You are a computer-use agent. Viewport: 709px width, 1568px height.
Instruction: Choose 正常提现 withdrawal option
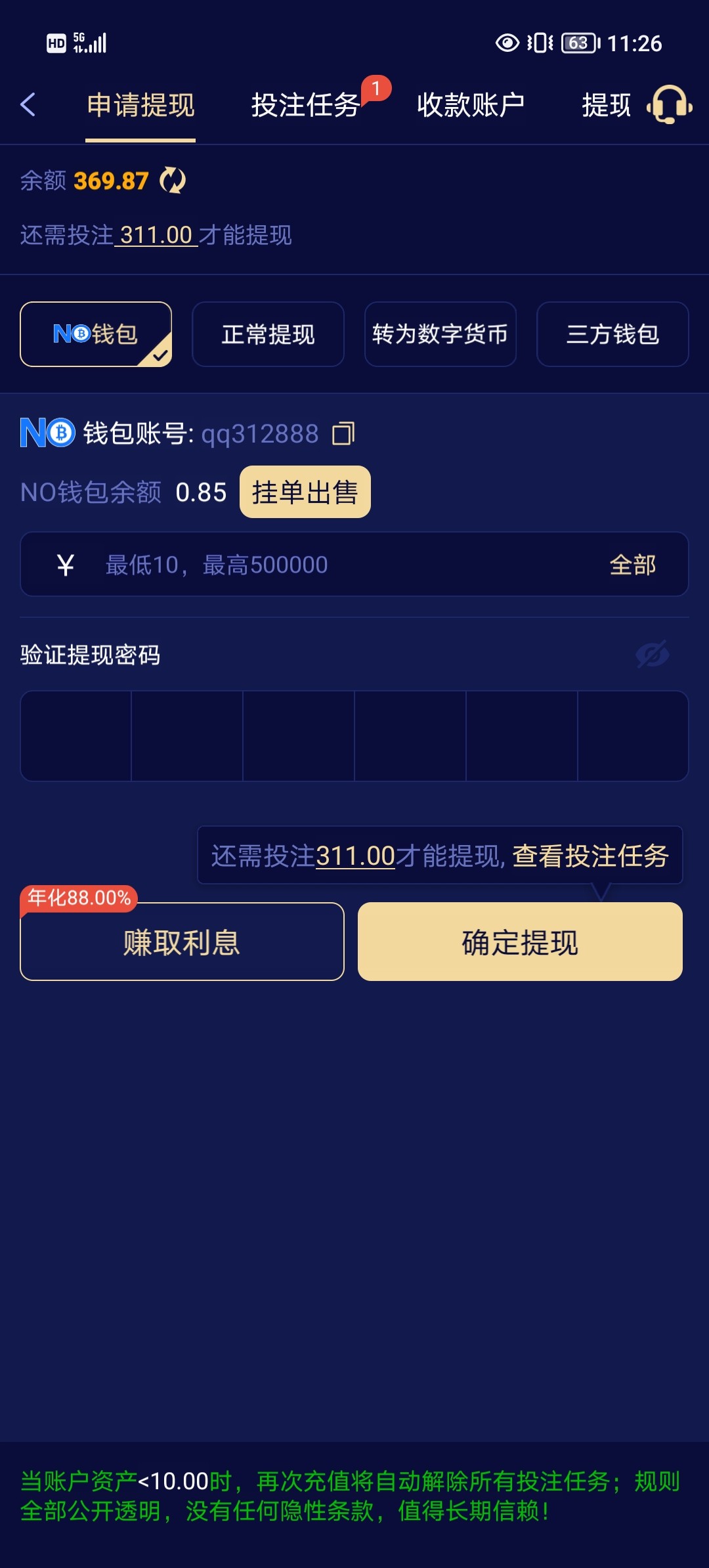pyautogui.click(x=268, y=334)
